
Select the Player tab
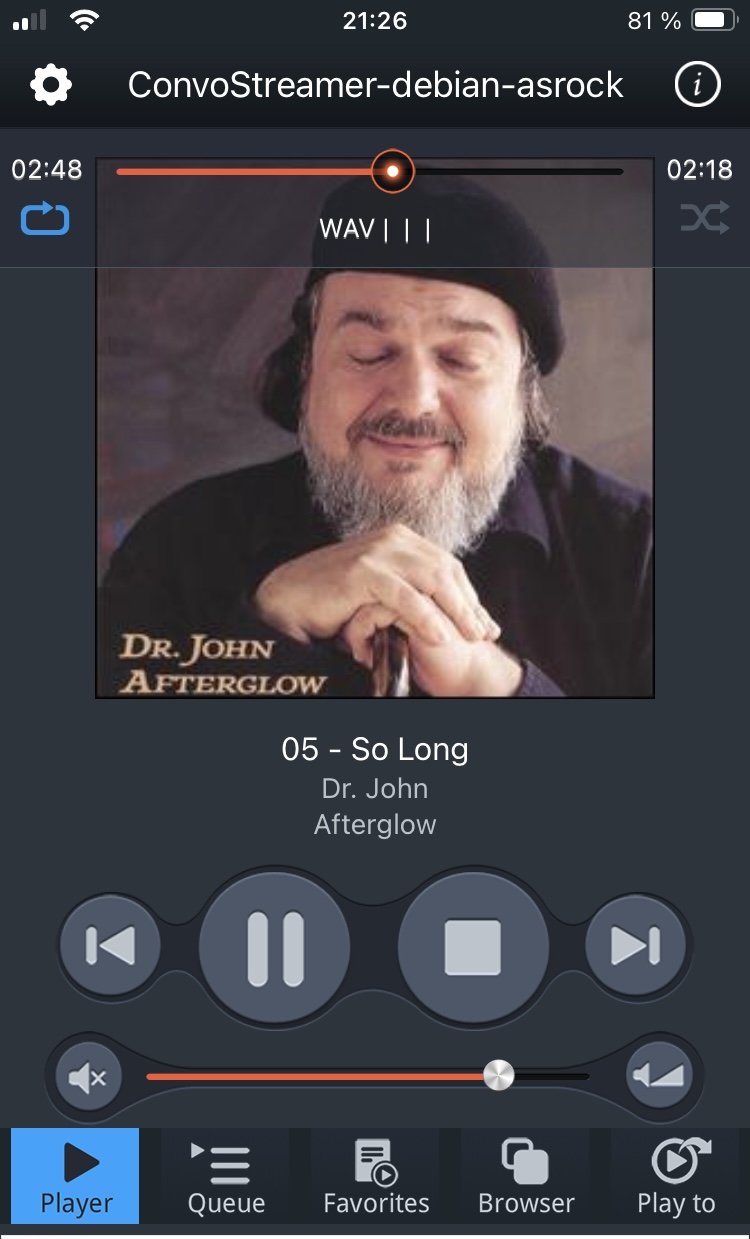pos(76,1177)
